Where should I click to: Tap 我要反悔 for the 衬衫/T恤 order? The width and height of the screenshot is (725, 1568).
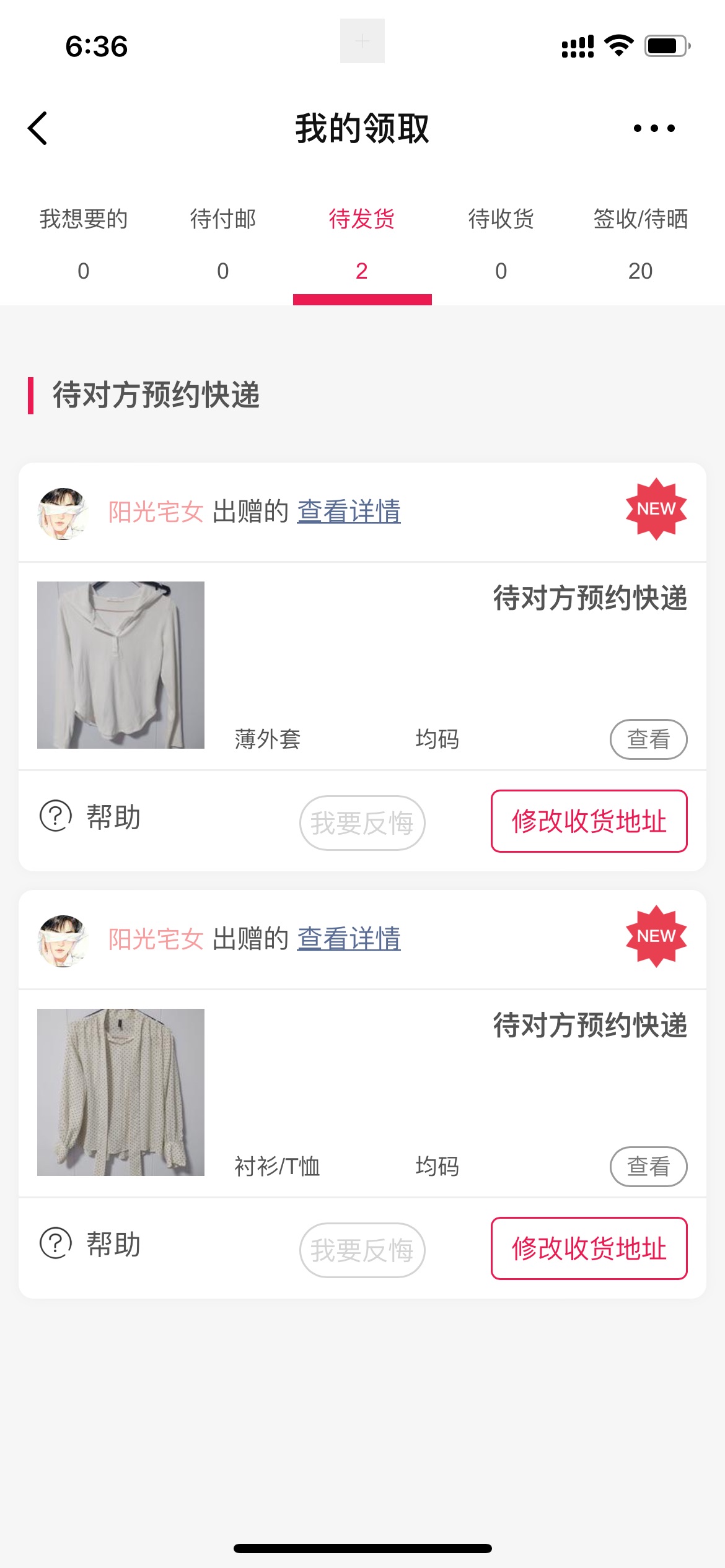point(362,1250)
